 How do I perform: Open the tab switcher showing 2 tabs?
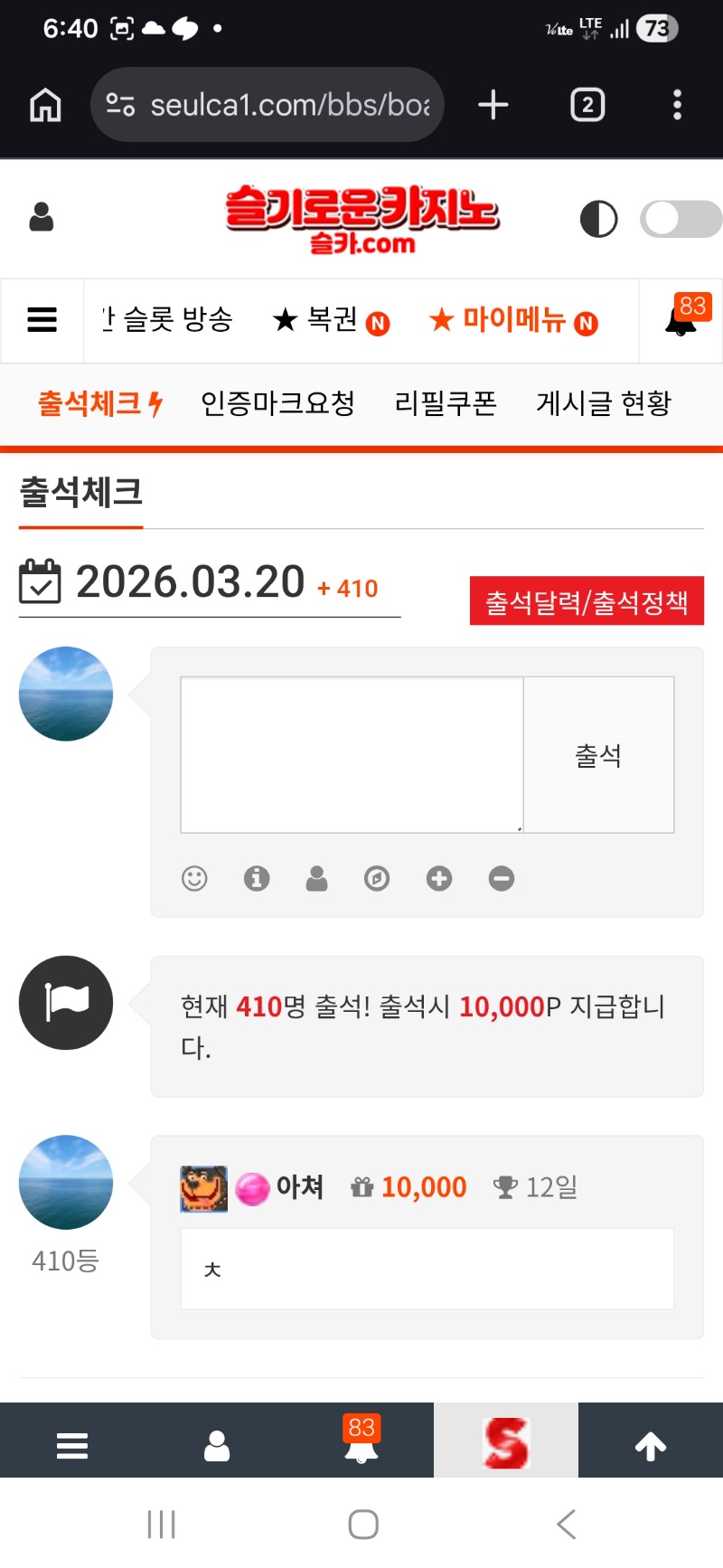pyautogui.click(x=587, y=105)
